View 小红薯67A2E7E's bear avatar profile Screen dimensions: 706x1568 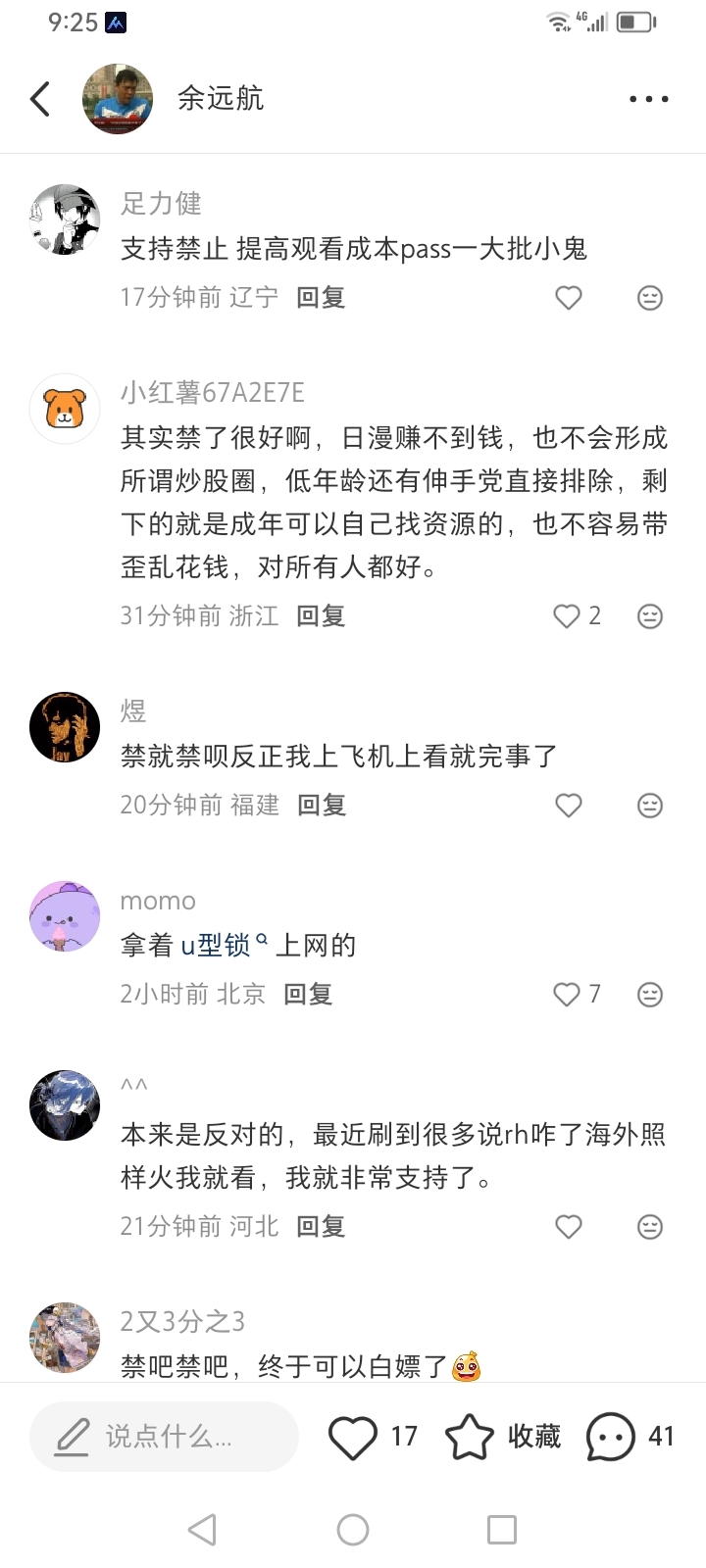pos(65,409)
